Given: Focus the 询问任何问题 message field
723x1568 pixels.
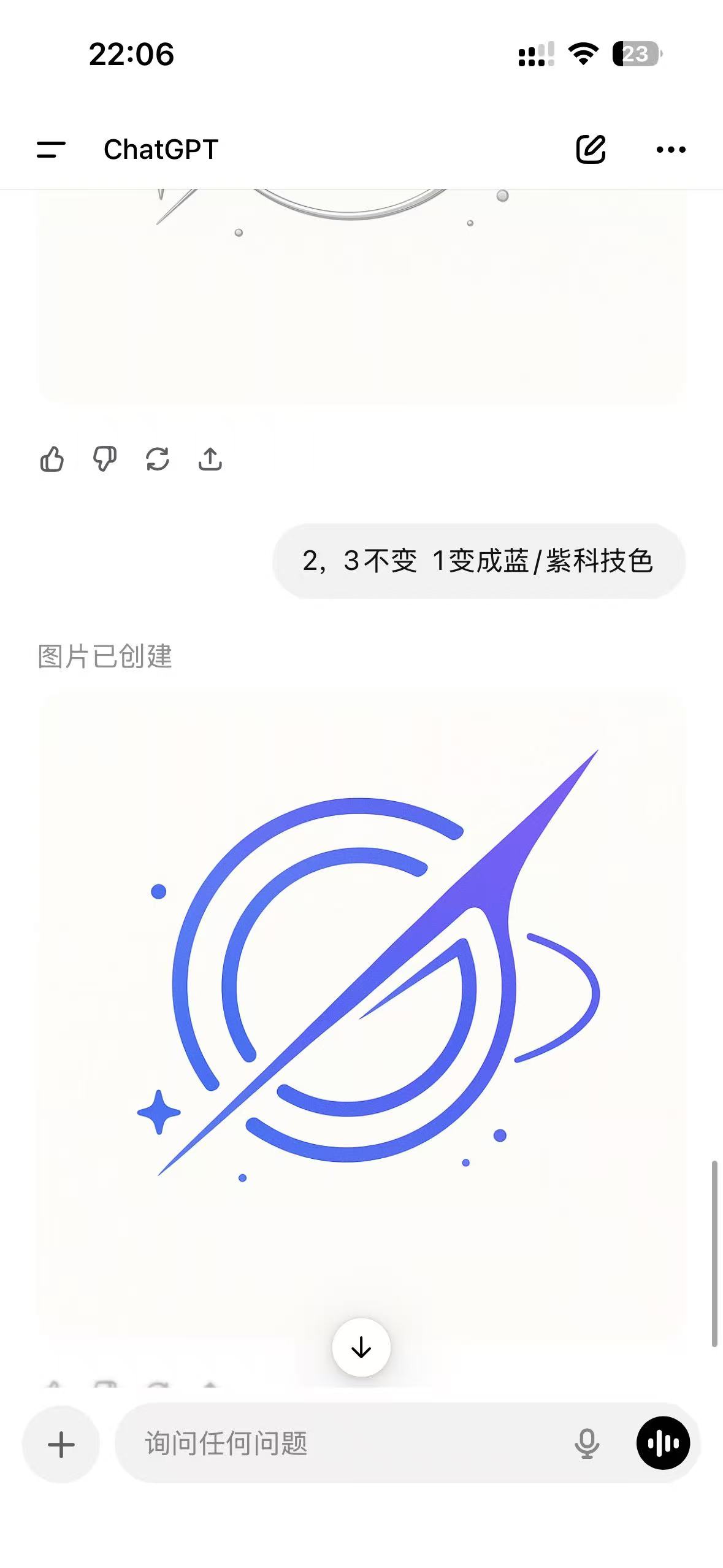Looking at the screenshot, I should tap(343, 1443).
